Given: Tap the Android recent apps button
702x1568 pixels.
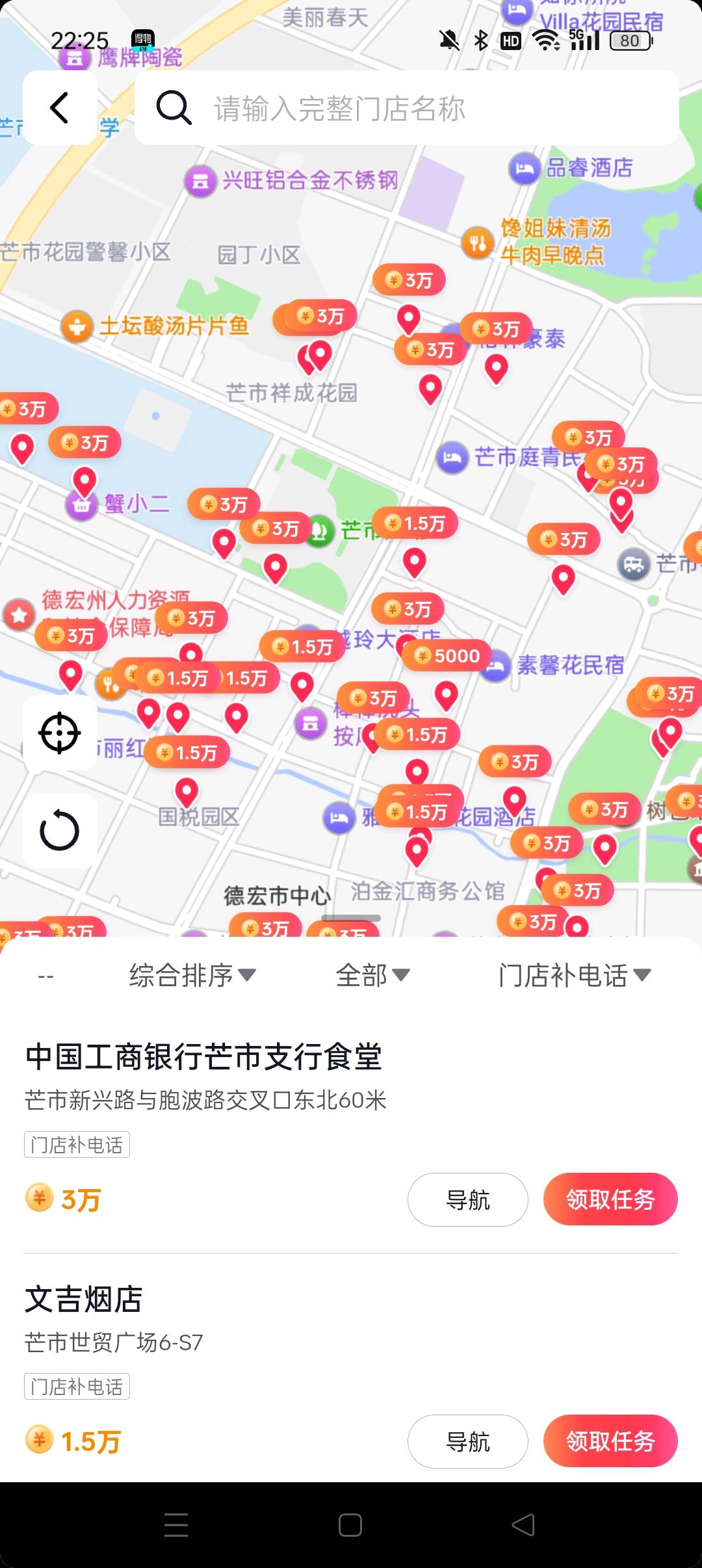Looking at the screenshot, I should point(175,1526).
